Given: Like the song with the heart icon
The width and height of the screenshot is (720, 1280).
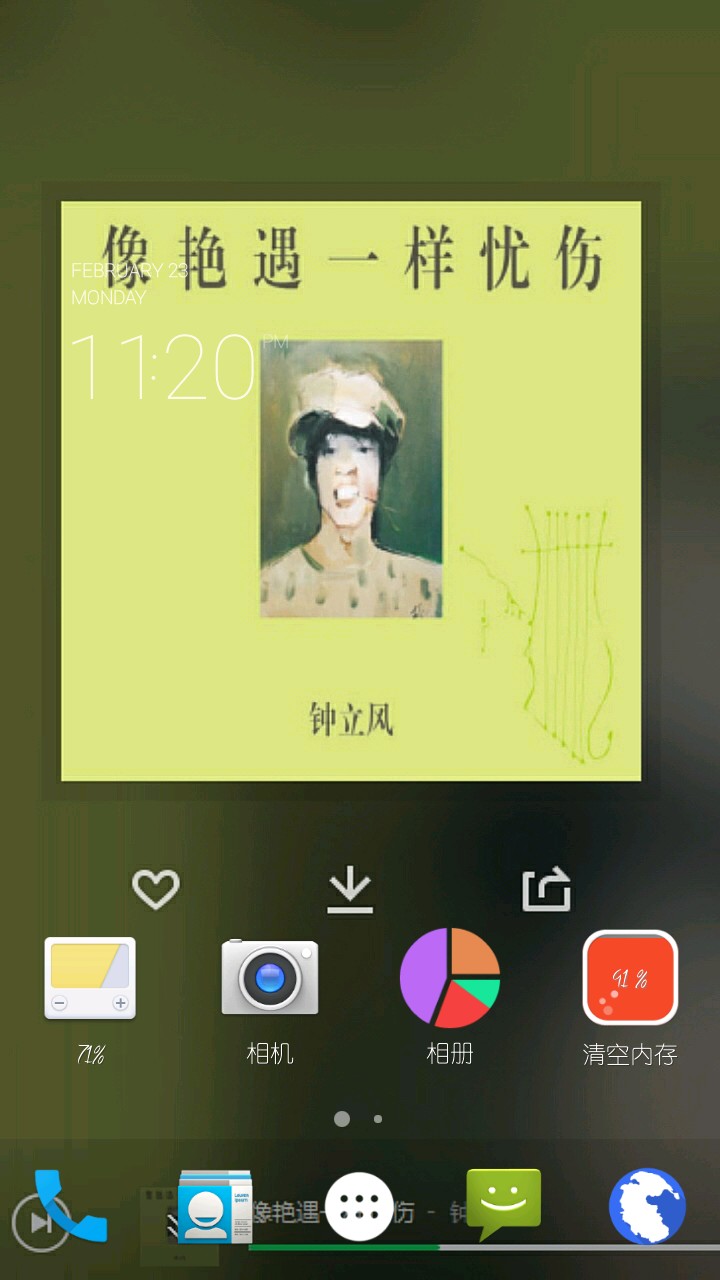Looking at the screenshot, I should pos(156,889).
